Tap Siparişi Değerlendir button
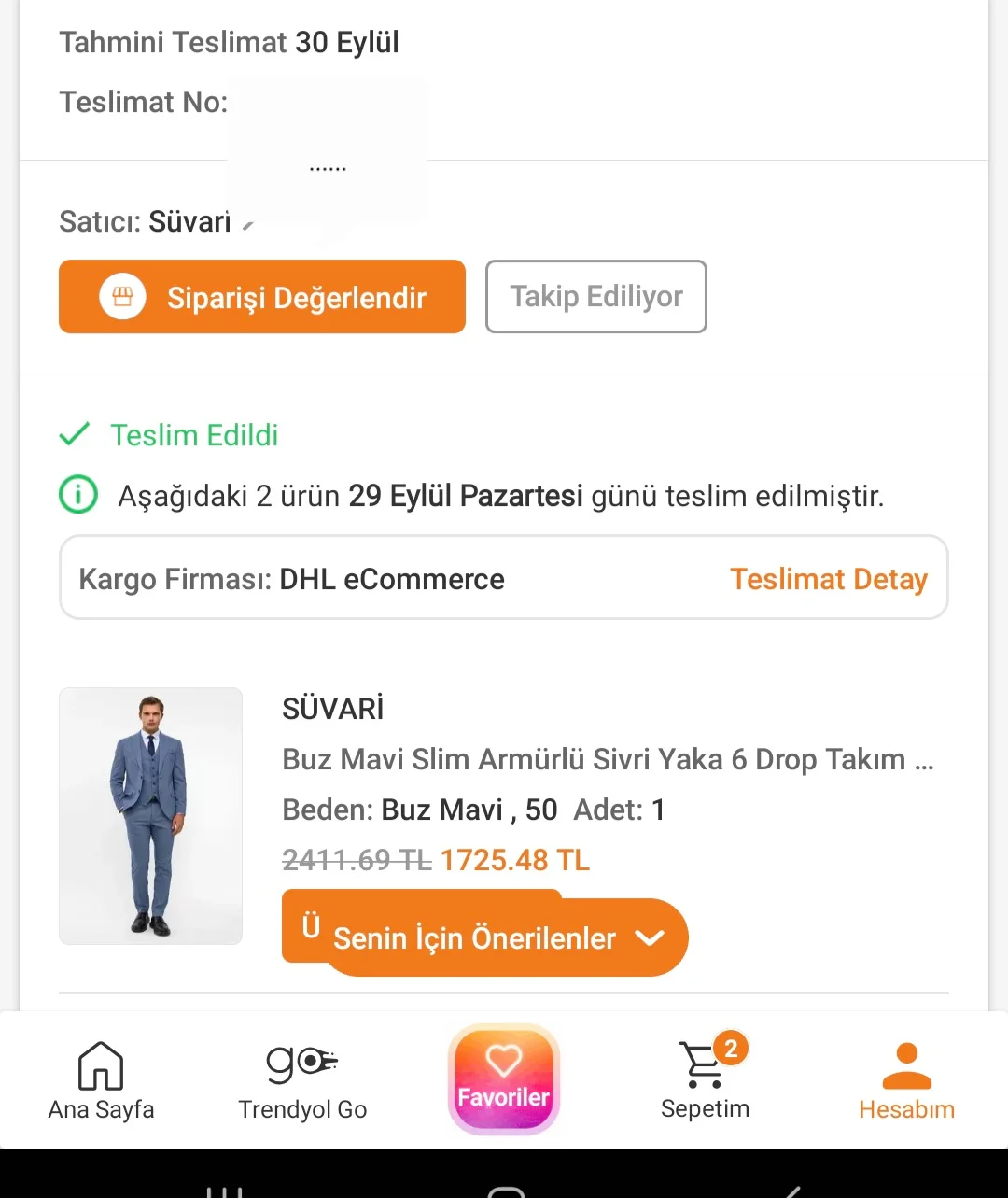 coord(262,297)
